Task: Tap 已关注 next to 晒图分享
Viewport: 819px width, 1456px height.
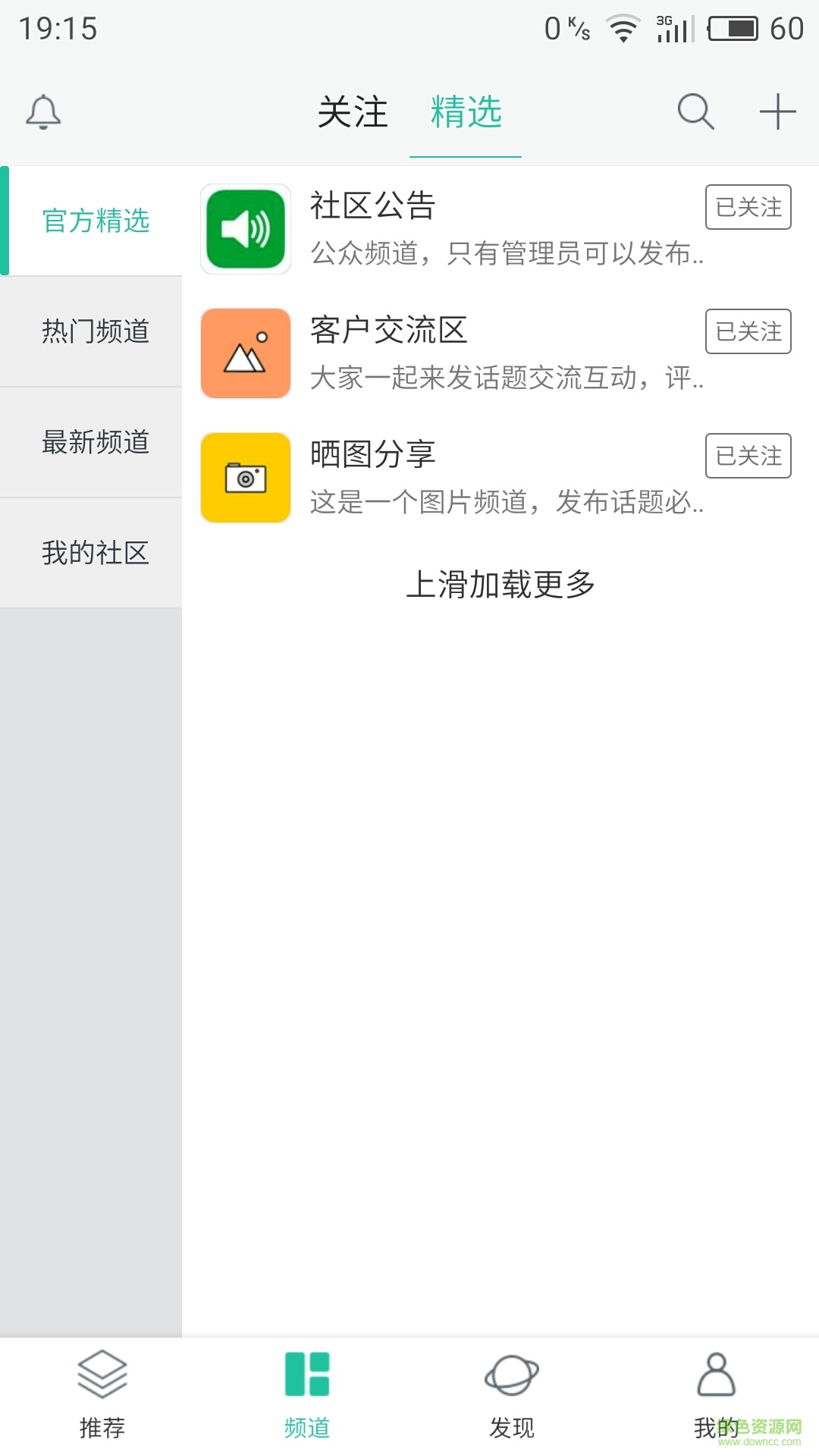Action: click(x=748, y=456)
